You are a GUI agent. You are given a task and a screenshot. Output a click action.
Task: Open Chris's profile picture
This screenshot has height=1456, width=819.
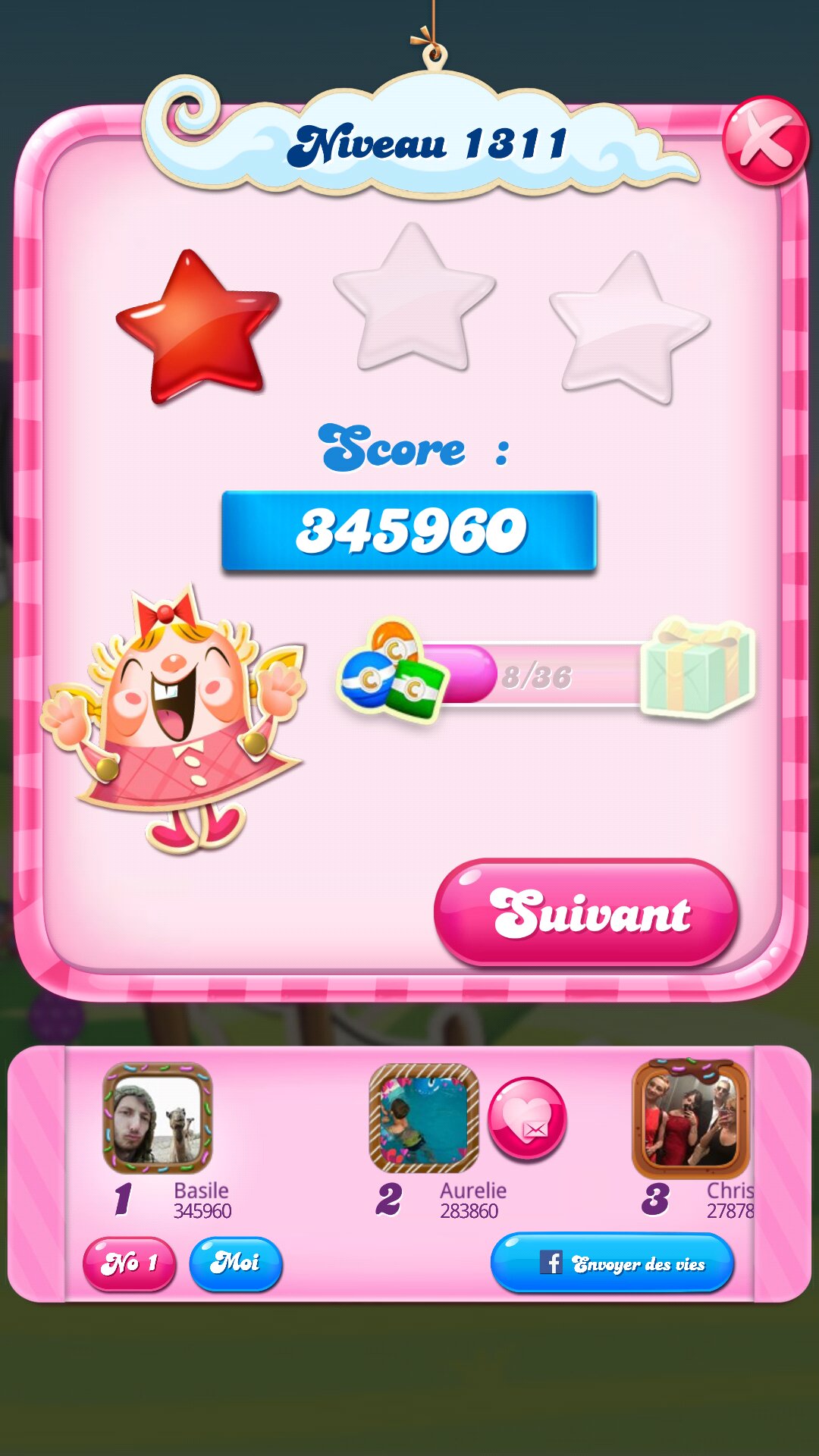tap(690, 1118)
